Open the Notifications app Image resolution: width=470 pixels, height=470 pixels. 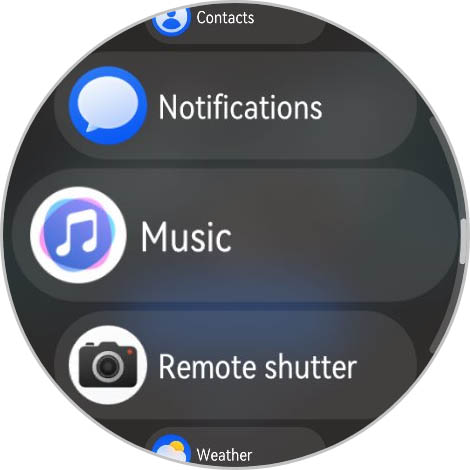(235, 106)
